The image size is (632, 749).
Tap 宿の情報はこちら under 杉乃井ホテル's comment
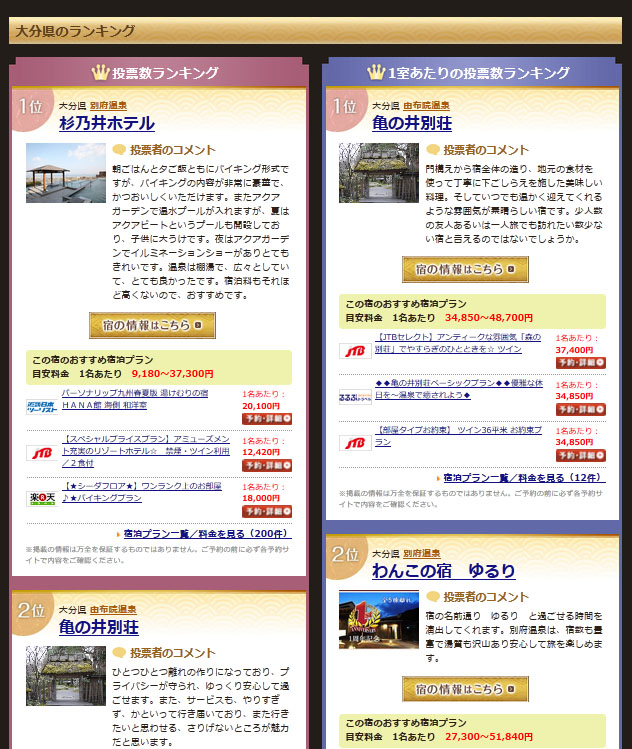(152, 325)
